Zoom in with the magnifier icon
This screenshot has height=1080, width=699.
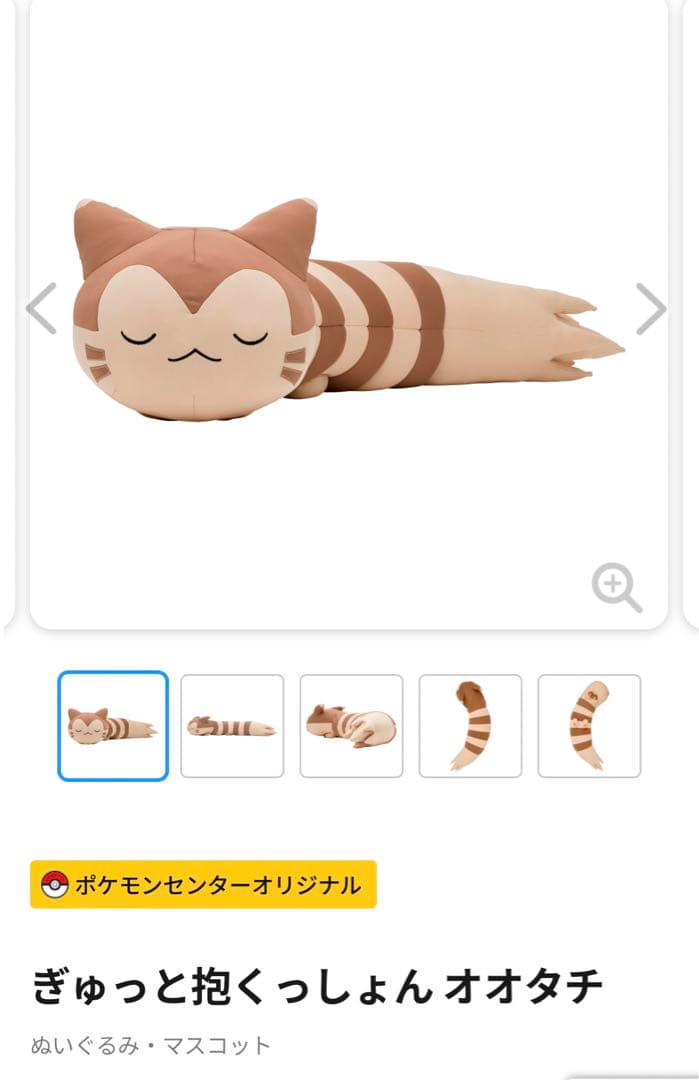[616, 587]
